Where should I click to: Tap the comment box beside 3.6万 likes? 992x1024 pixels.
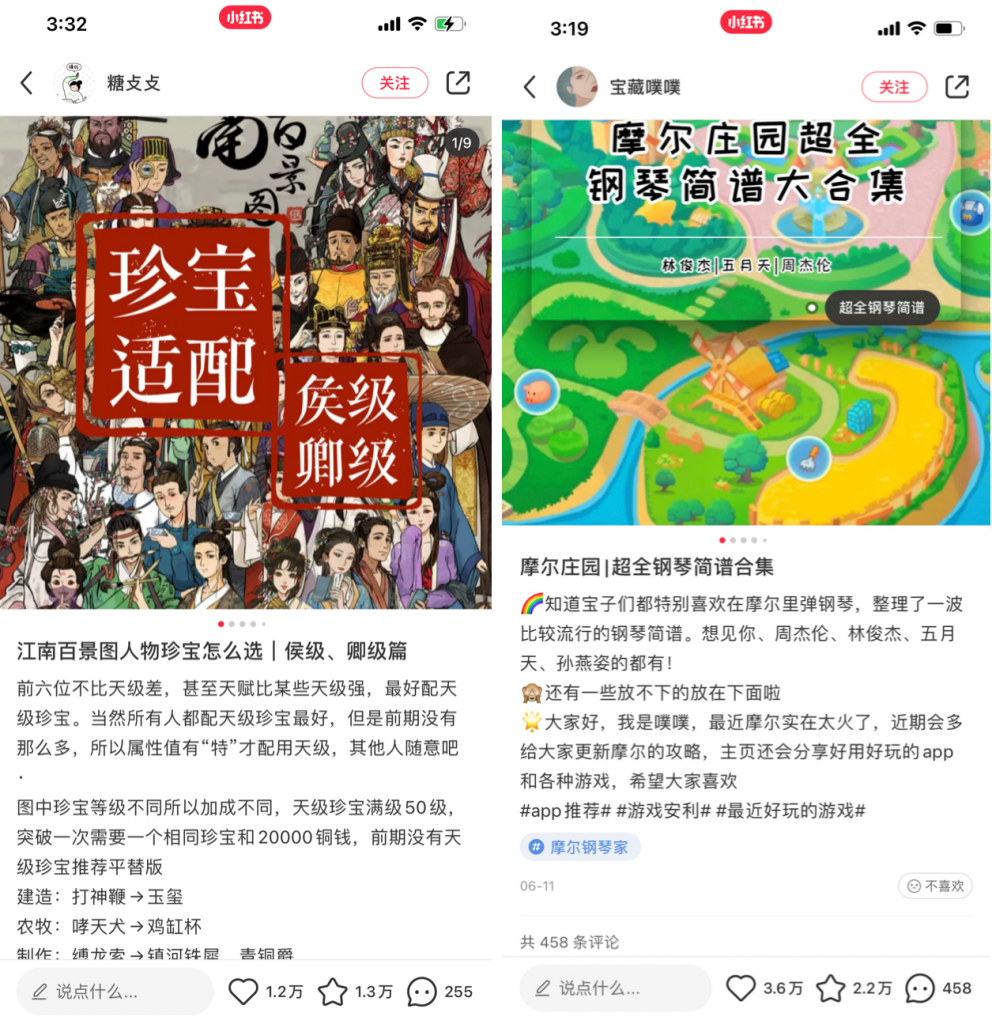pyautogui.click(x=615, y=988)
